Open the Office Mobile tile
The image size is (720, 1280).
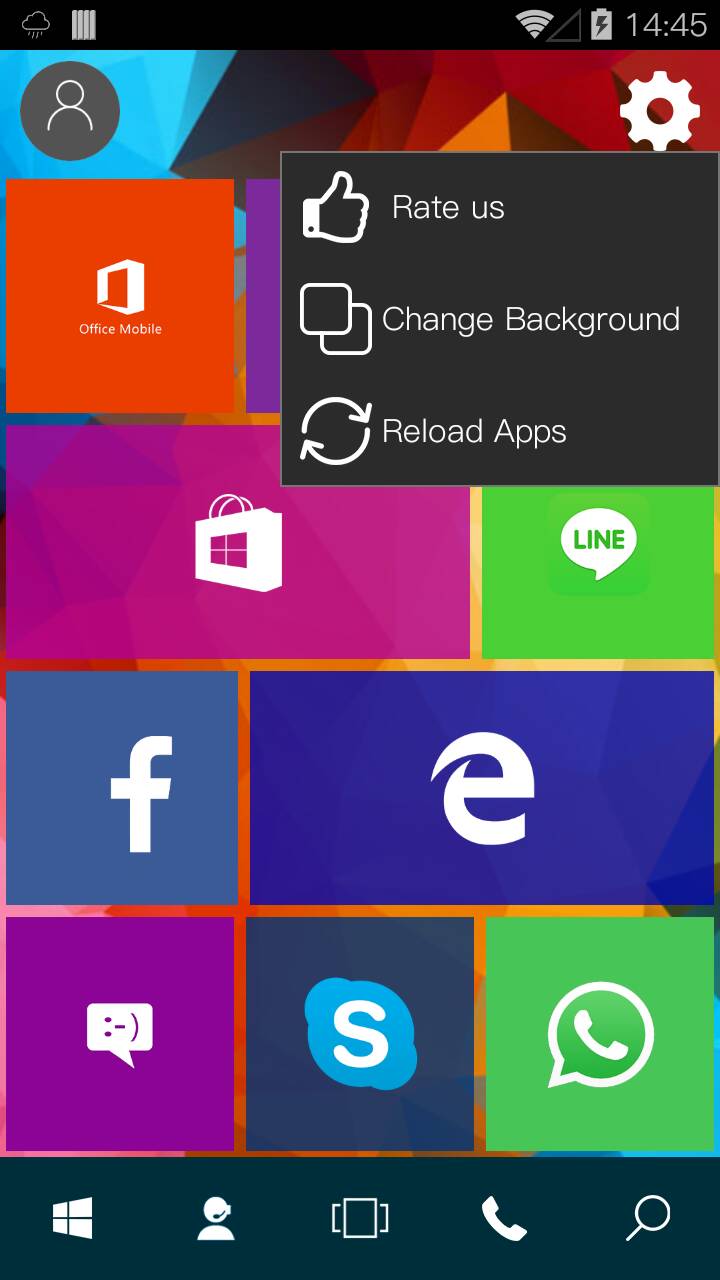pyautogui.click(x=119, y=296)
